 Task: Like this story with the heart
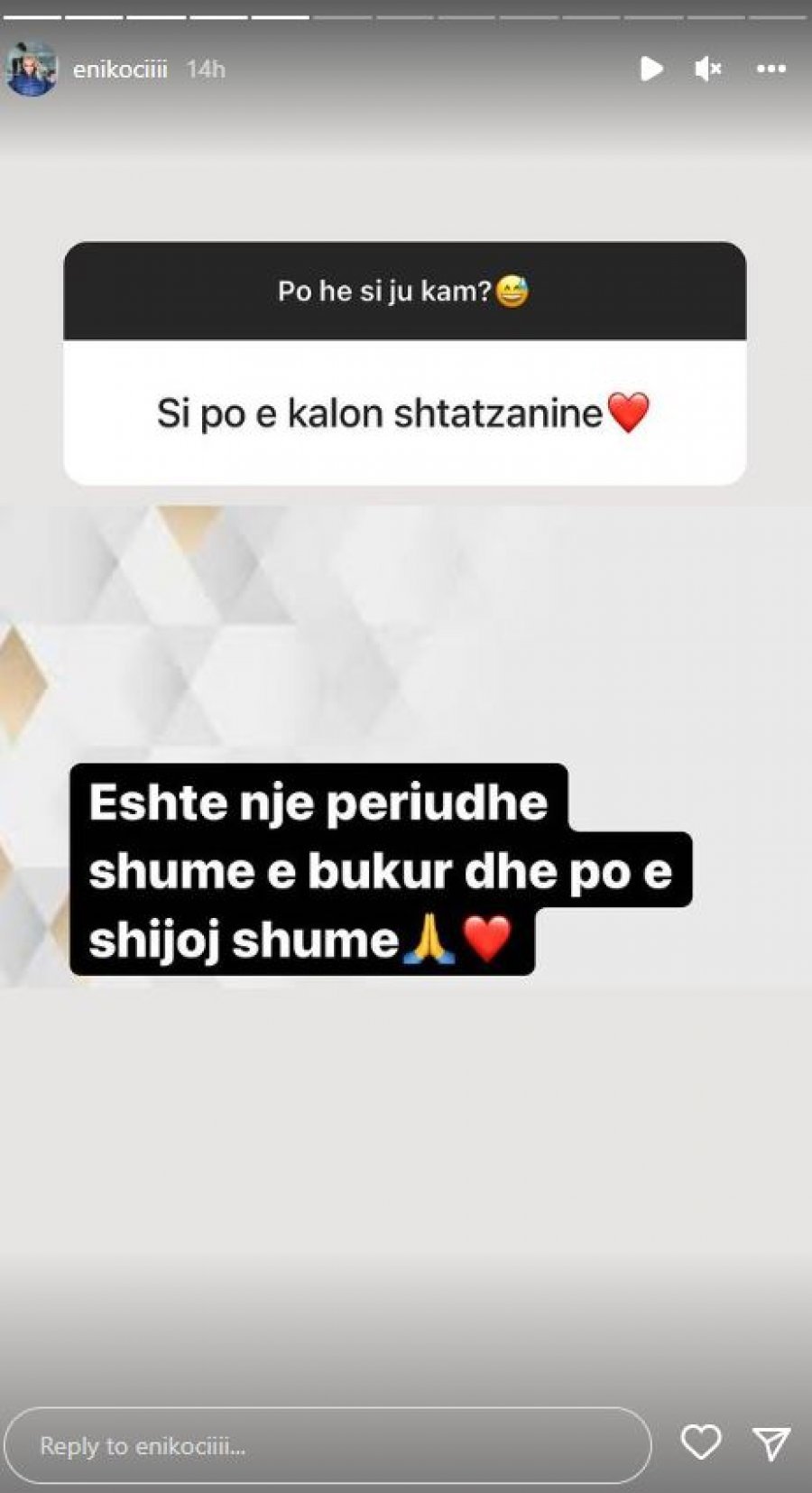click(x=701, y=1442)
